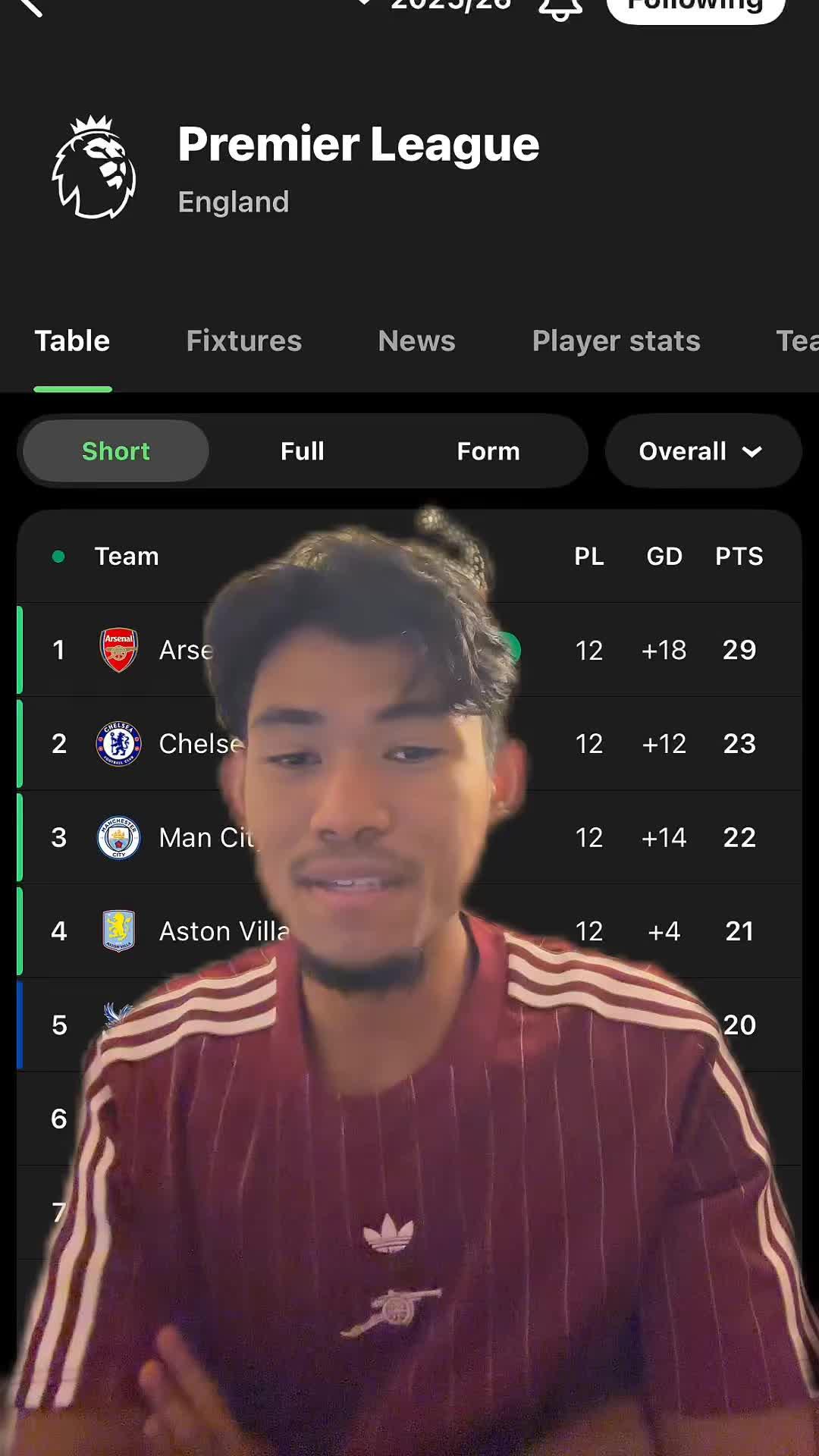Image resolution: width=819 pixels, height=1456 pixels.
Task: Click the Chelsea club badge
Action: click(118, 743)
